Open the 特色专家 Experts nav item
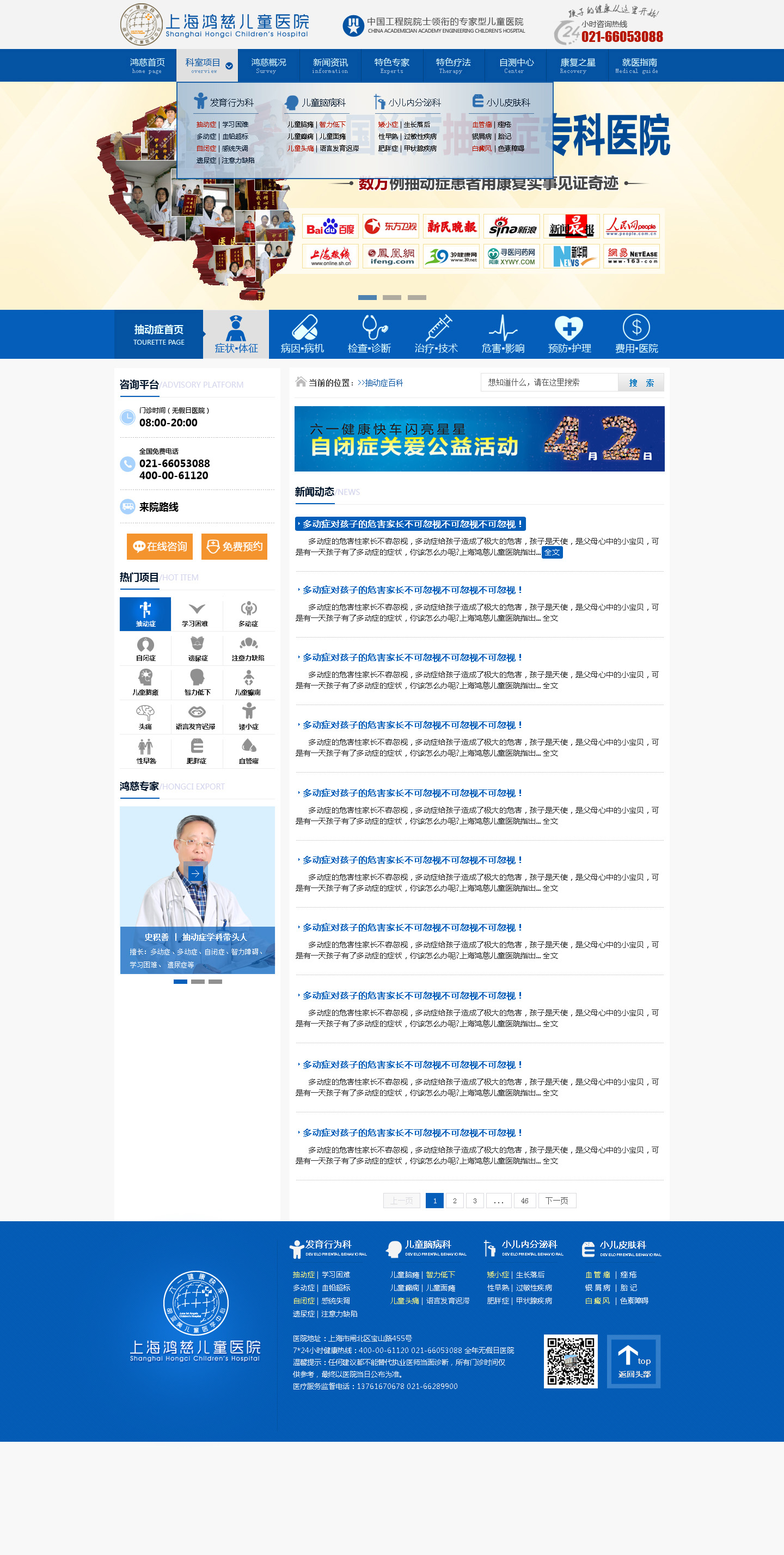 [391, 65]
